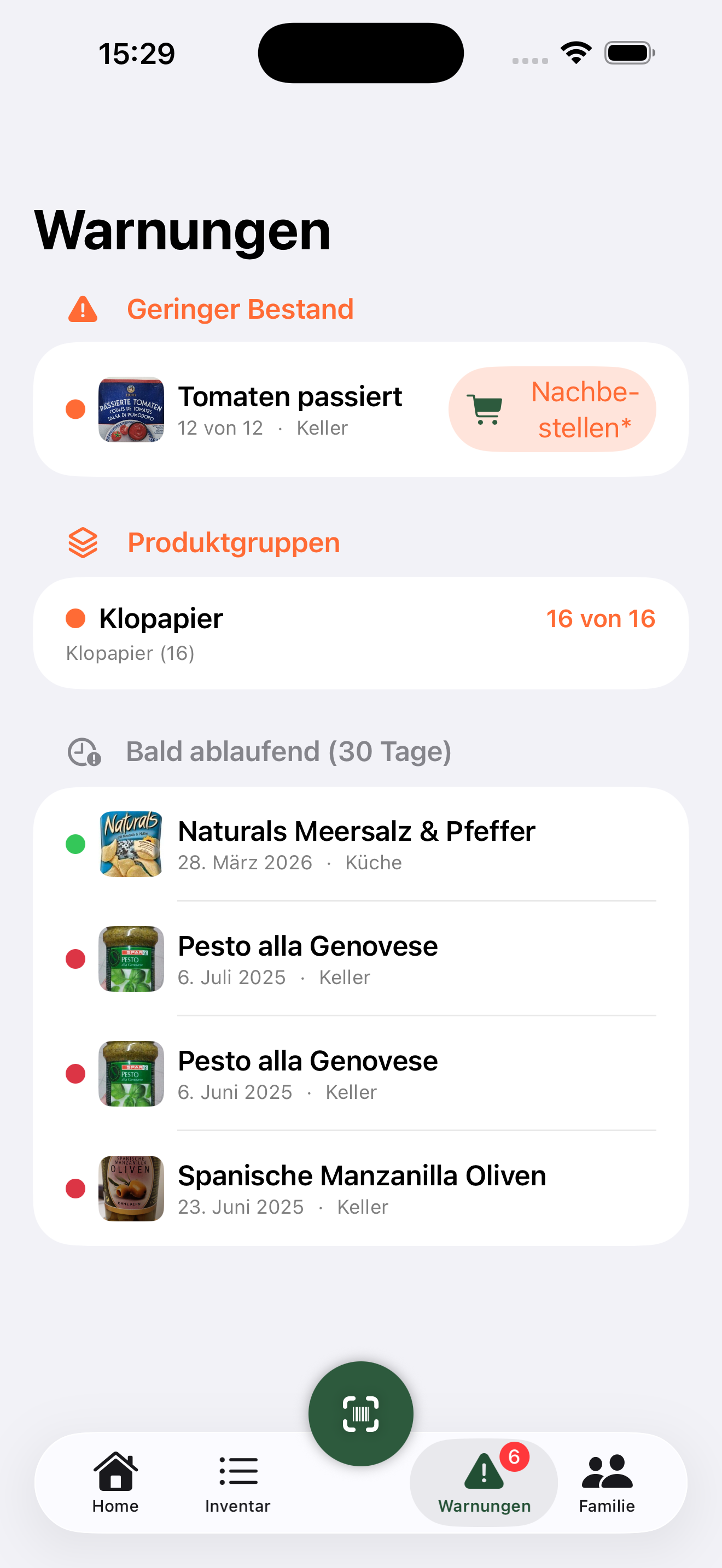
Task: Tap the shopping cart icon on Nachbestellen
Action: click(x=484, y=409)
